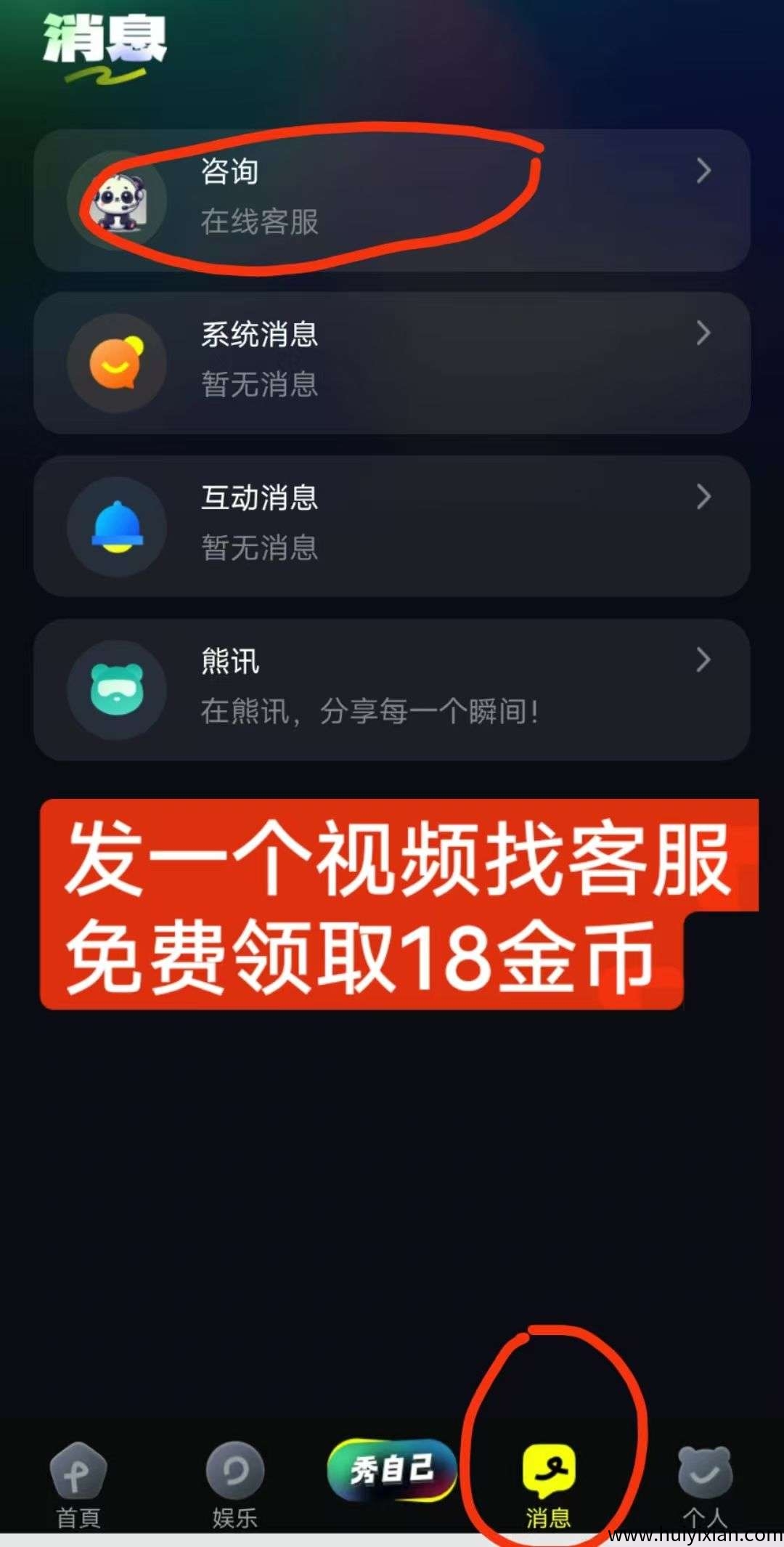Click the 暂无消息 text under 系统消息
The image size is (784, 1547).
(x=259, y=386)
